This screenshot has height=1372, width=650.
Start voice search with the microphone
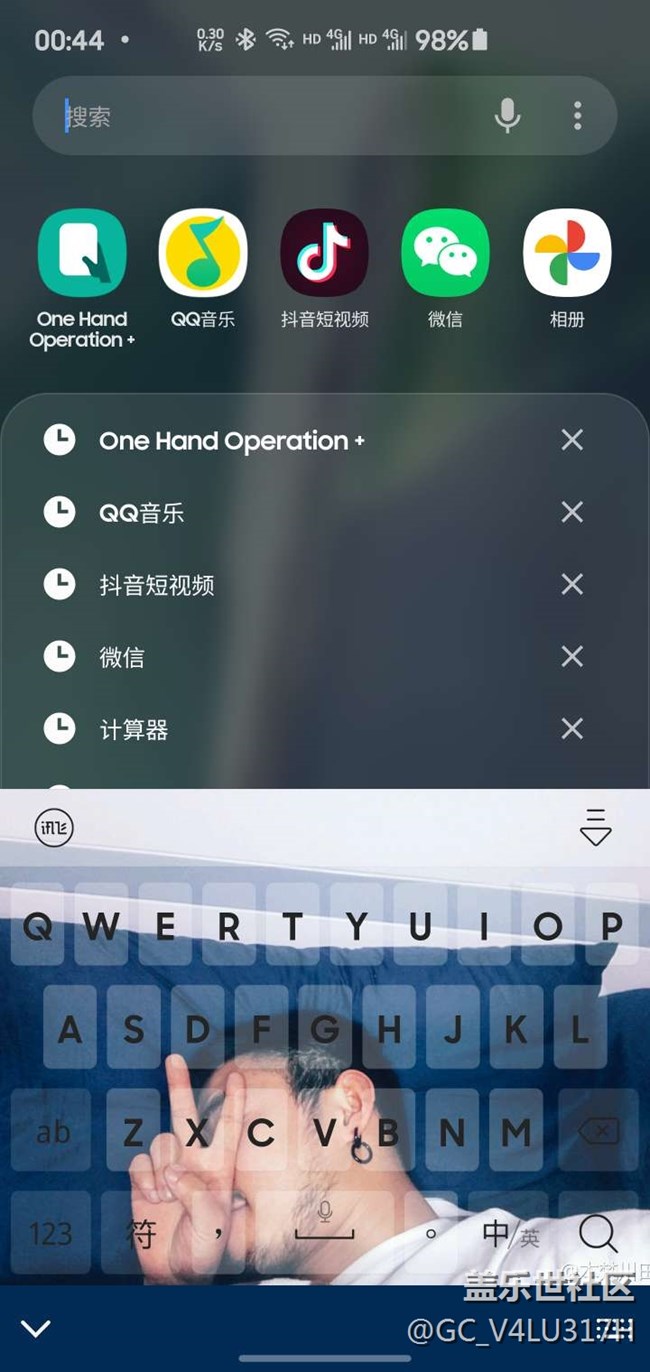[507, 117]
